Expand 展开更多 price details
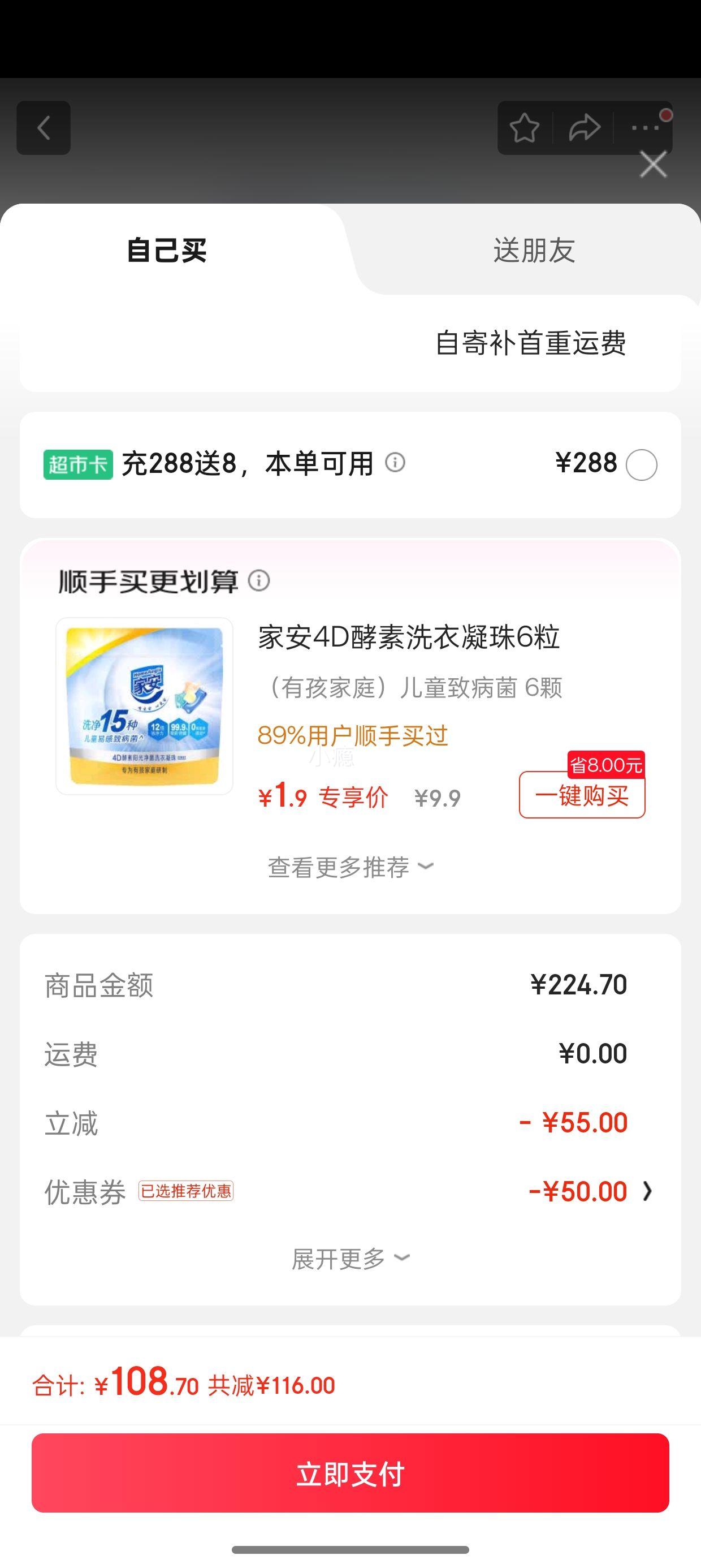 [x=350, y=1259]
